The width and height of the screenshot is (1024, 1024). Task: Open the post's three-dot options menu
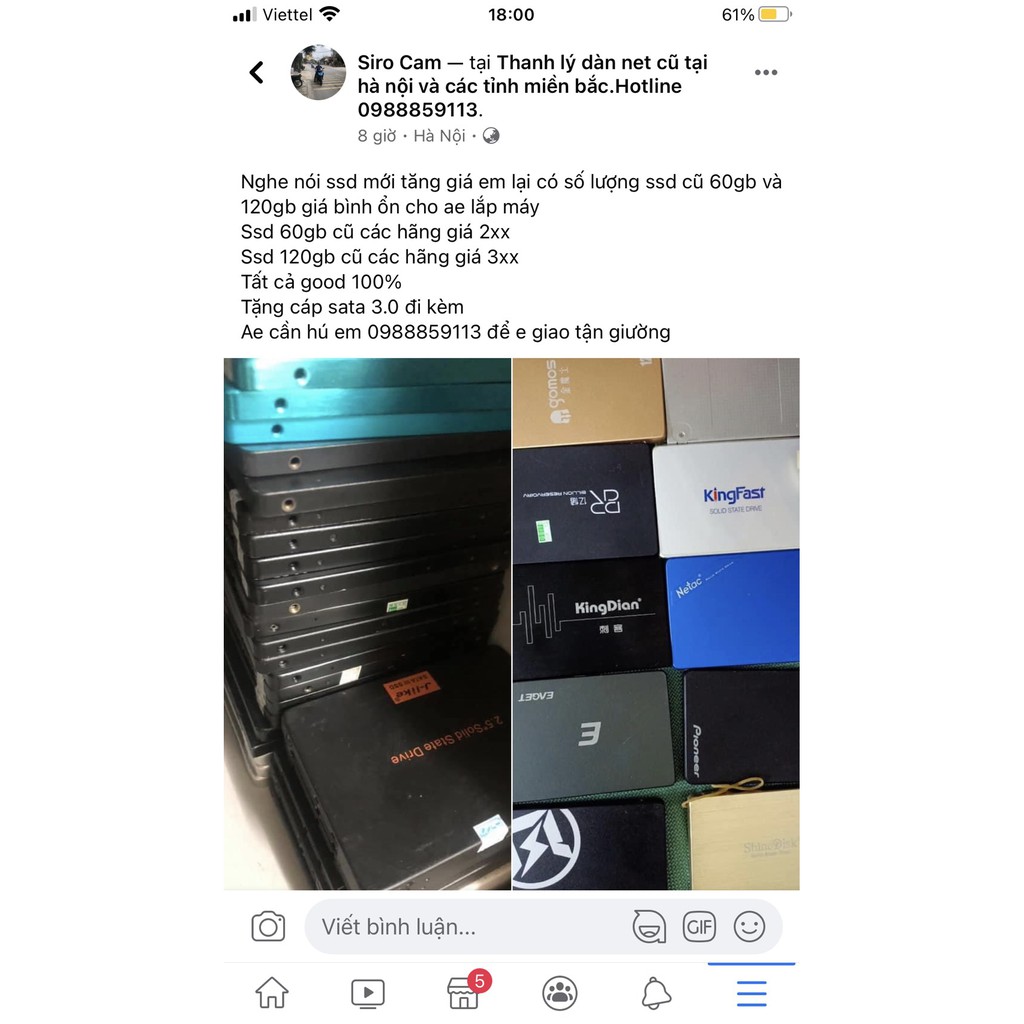click(x=766, y=72)
